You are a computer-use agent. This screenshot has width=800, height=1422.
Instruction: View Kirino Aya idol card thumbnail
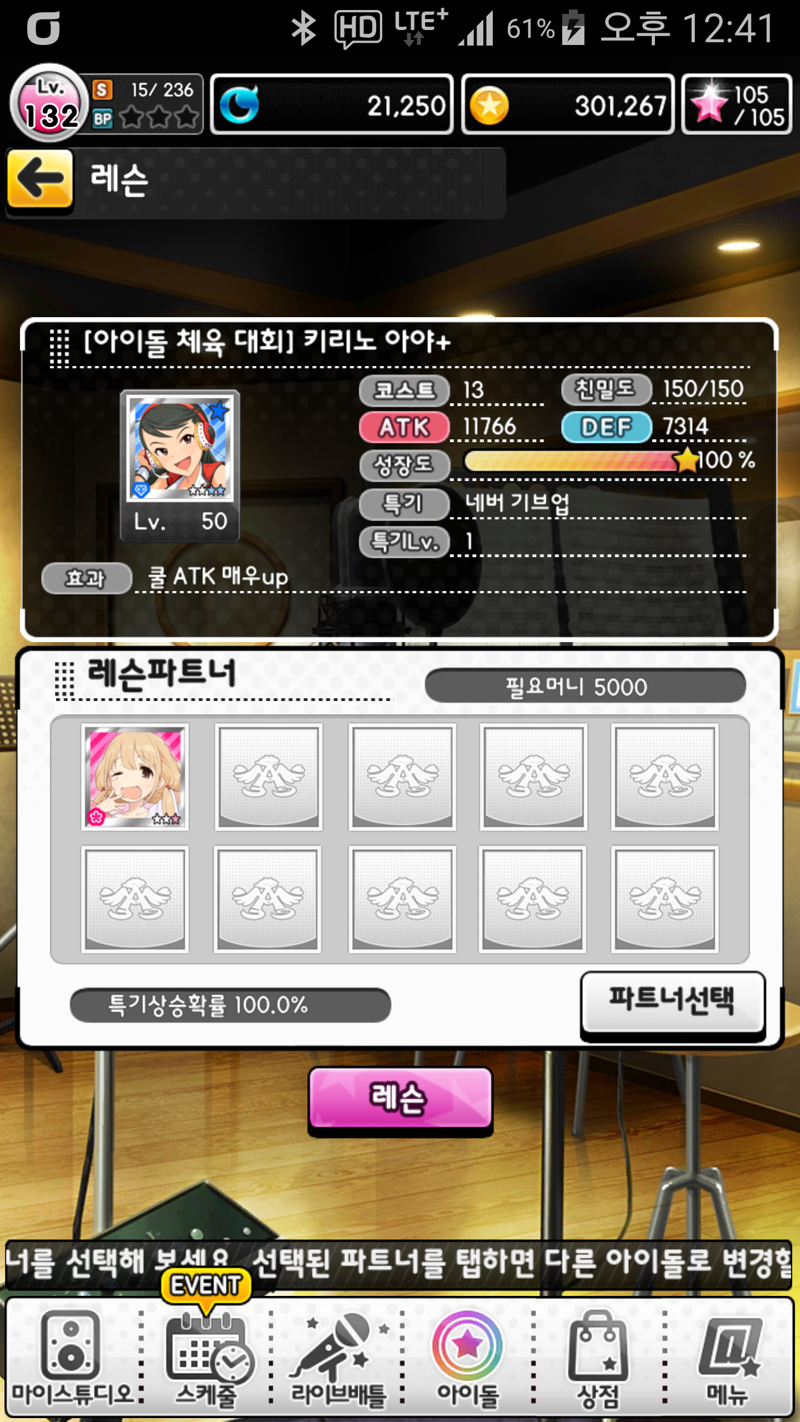point(180,448)
